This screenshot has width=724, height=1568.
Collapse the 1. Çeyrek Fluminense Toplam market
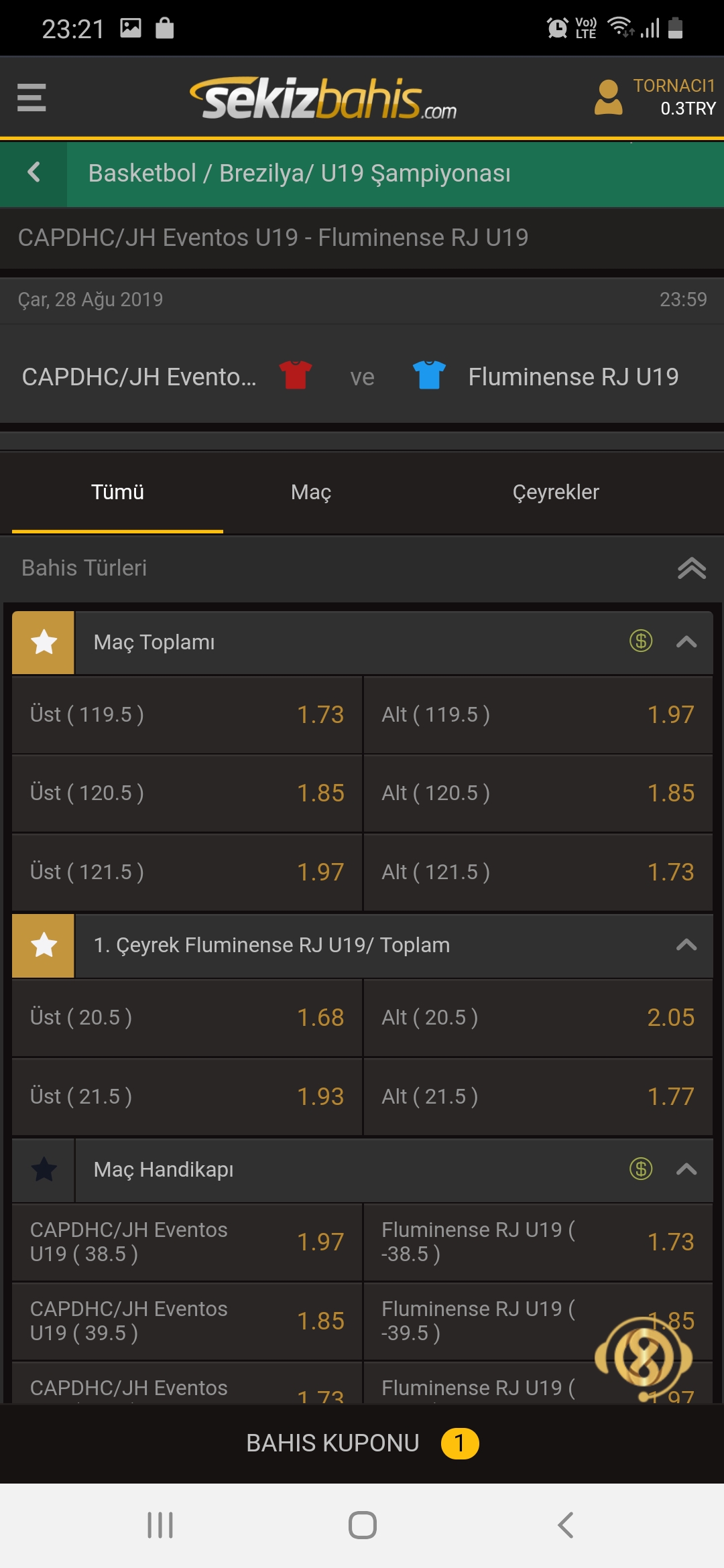coord(686,945)
